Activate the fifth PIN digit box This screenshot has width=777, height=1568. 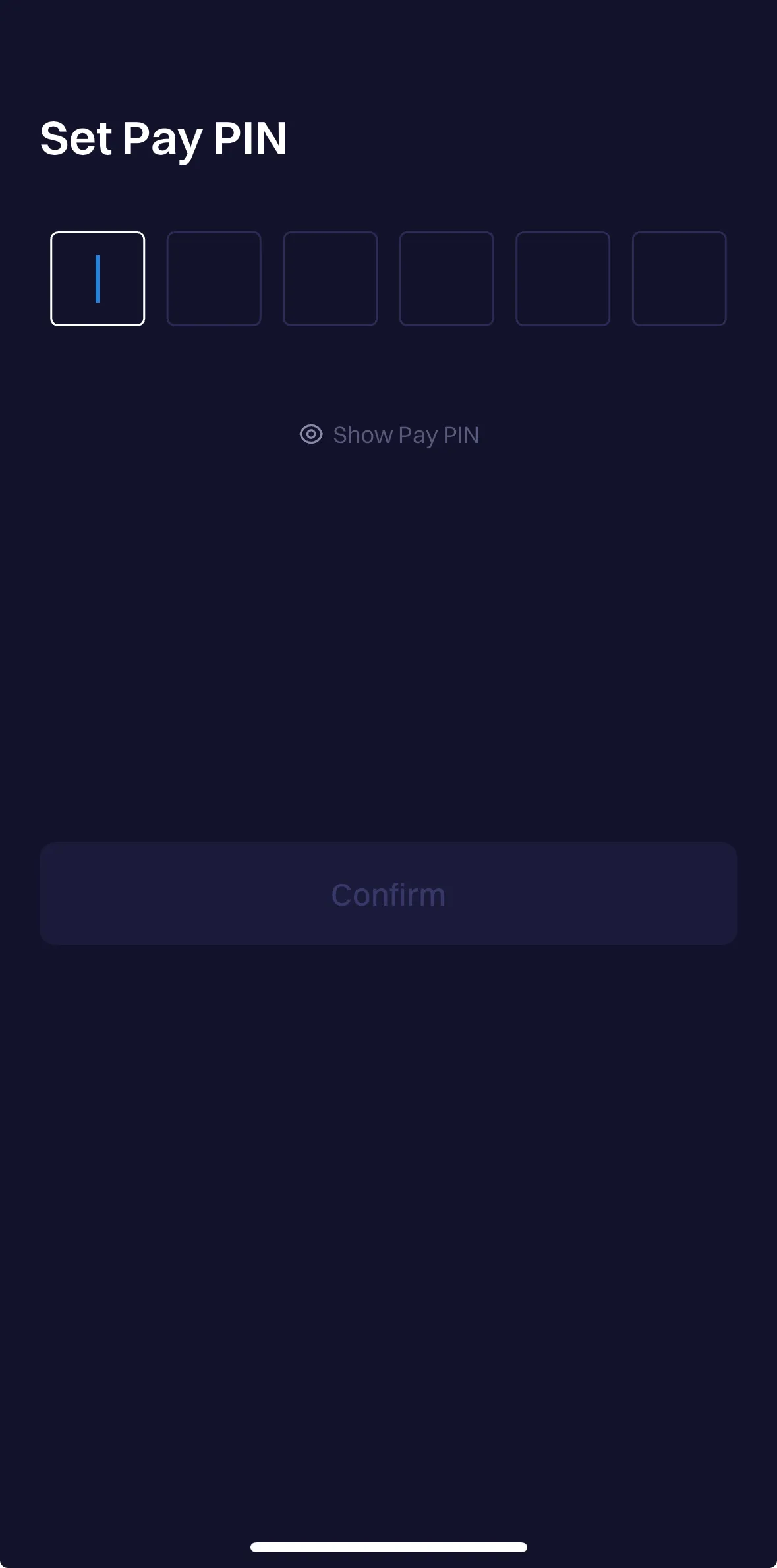click(563, 279)
